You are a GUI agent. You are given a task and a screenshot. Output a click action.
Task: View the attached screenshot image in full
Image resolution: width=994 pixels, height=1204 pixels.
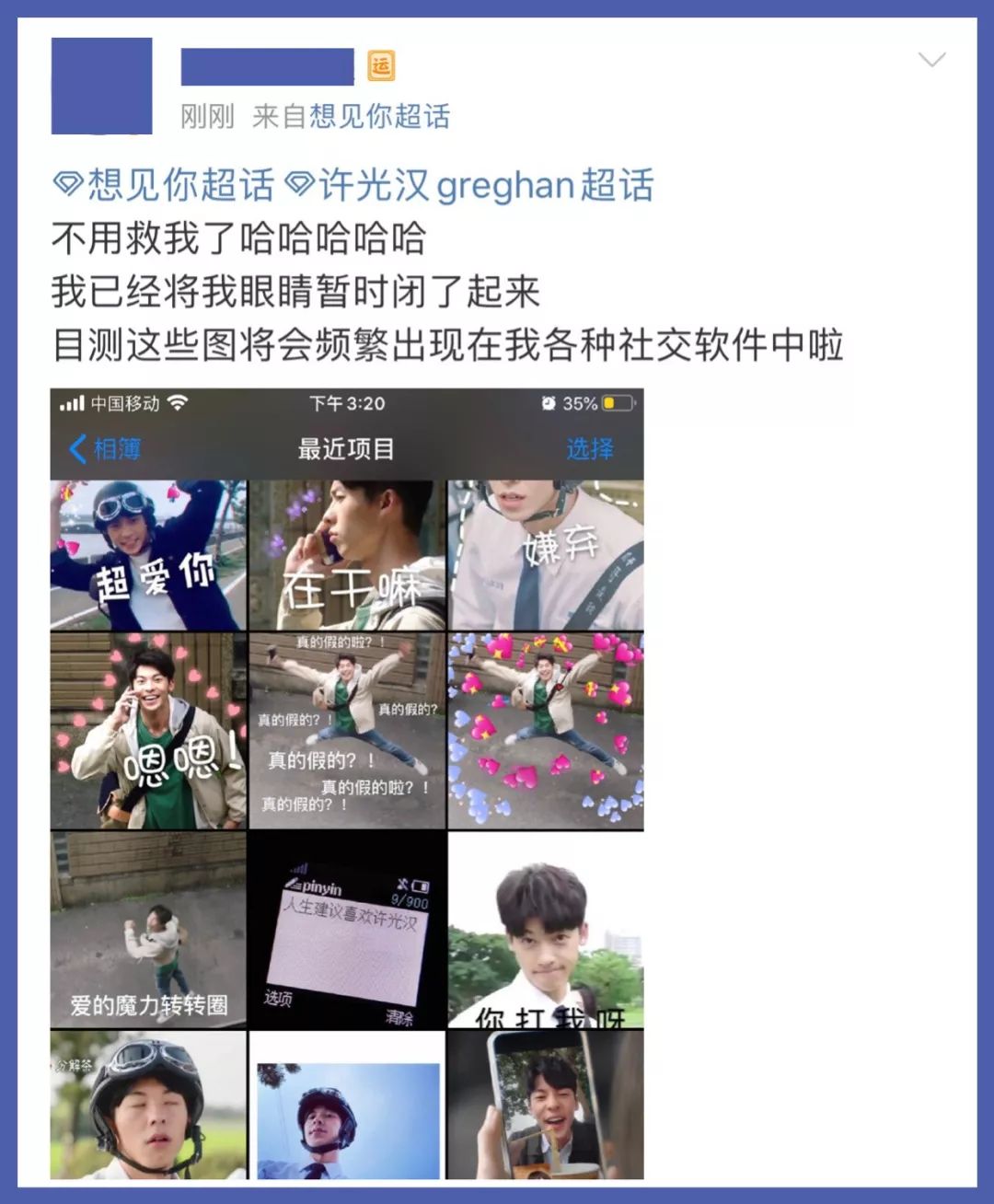tap(347, 782)
